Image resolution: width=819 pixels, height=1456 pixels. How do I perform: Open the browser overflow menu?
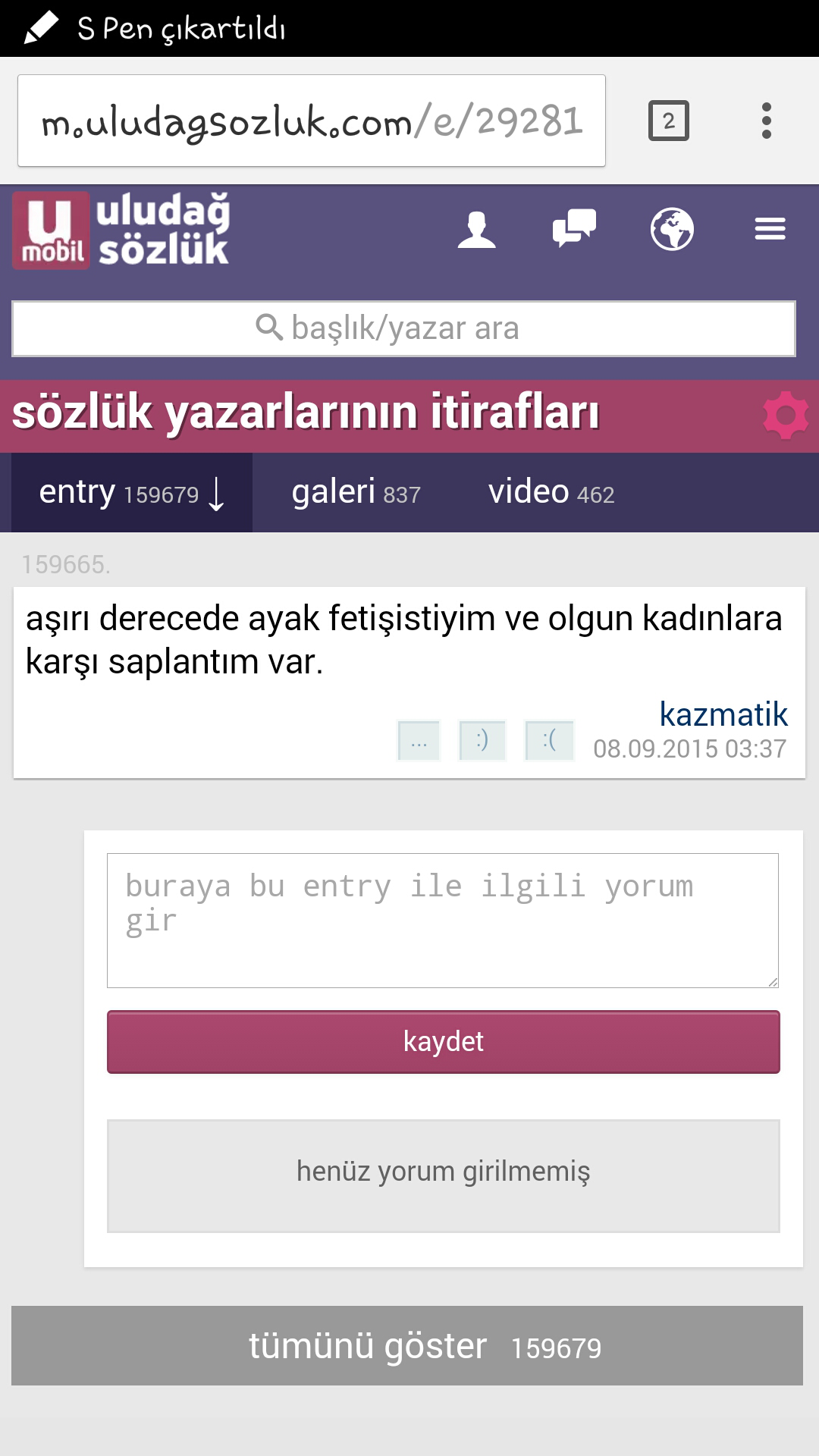[766, 121]
